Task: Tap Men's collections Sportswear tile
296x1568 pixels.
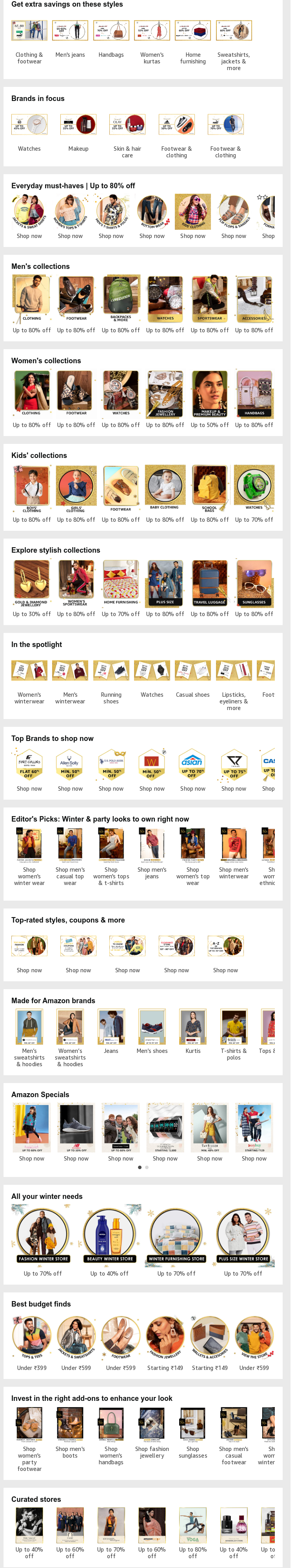Action: (x=209, y=298)
